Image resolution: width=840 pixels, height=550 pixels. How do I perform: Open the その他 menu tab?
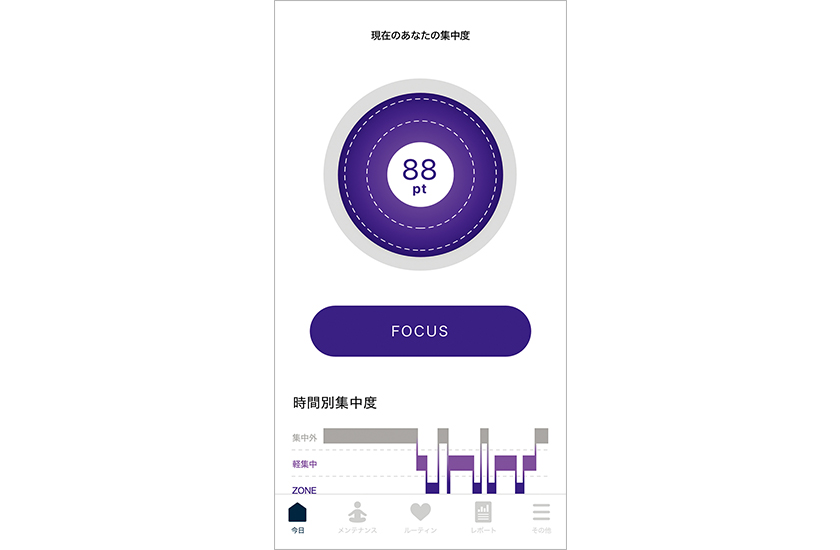coord(541,517)
